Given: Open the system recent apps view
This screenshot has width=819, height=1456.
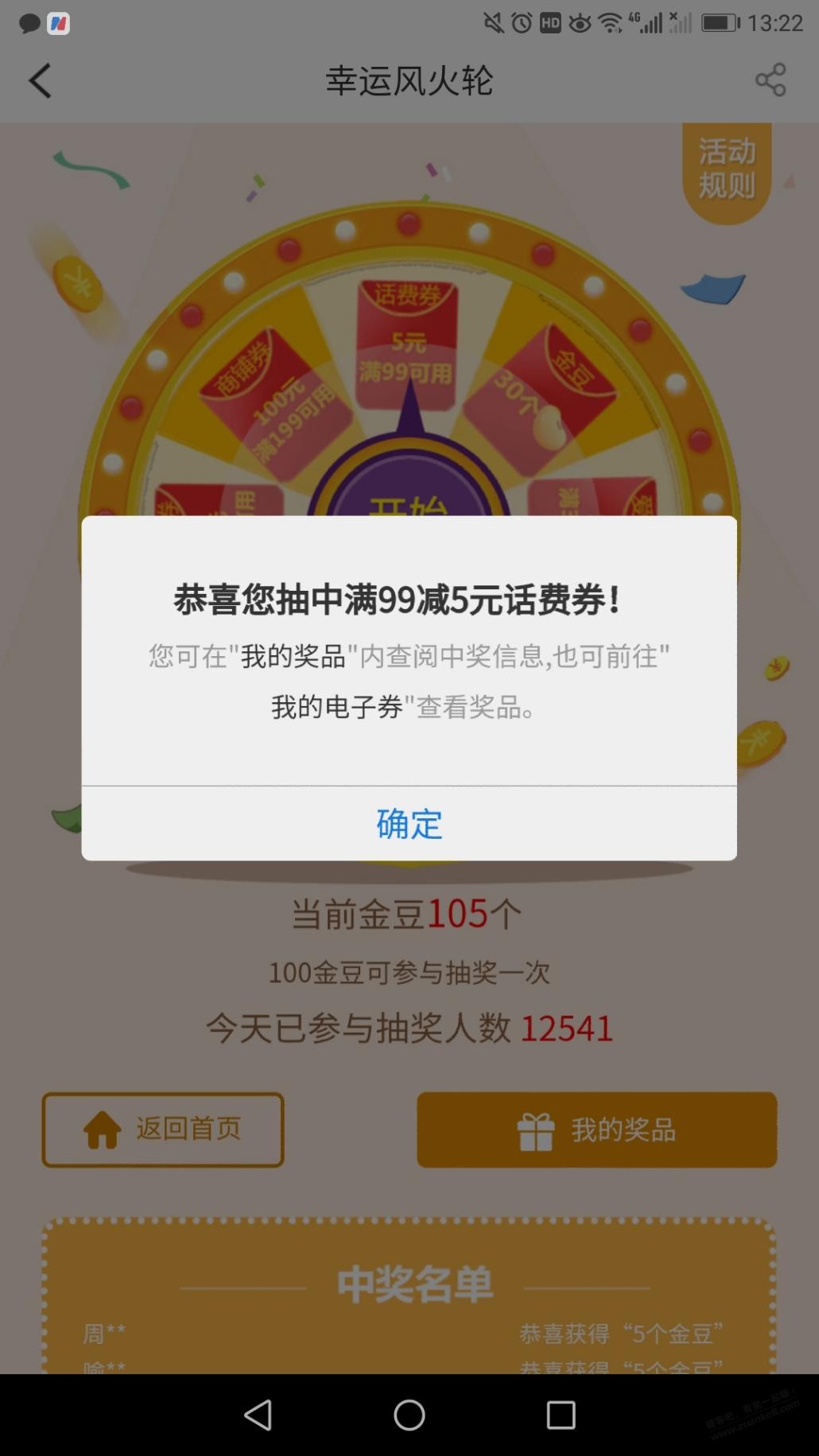Looking at the screenshot, I should coord(561,1415).
